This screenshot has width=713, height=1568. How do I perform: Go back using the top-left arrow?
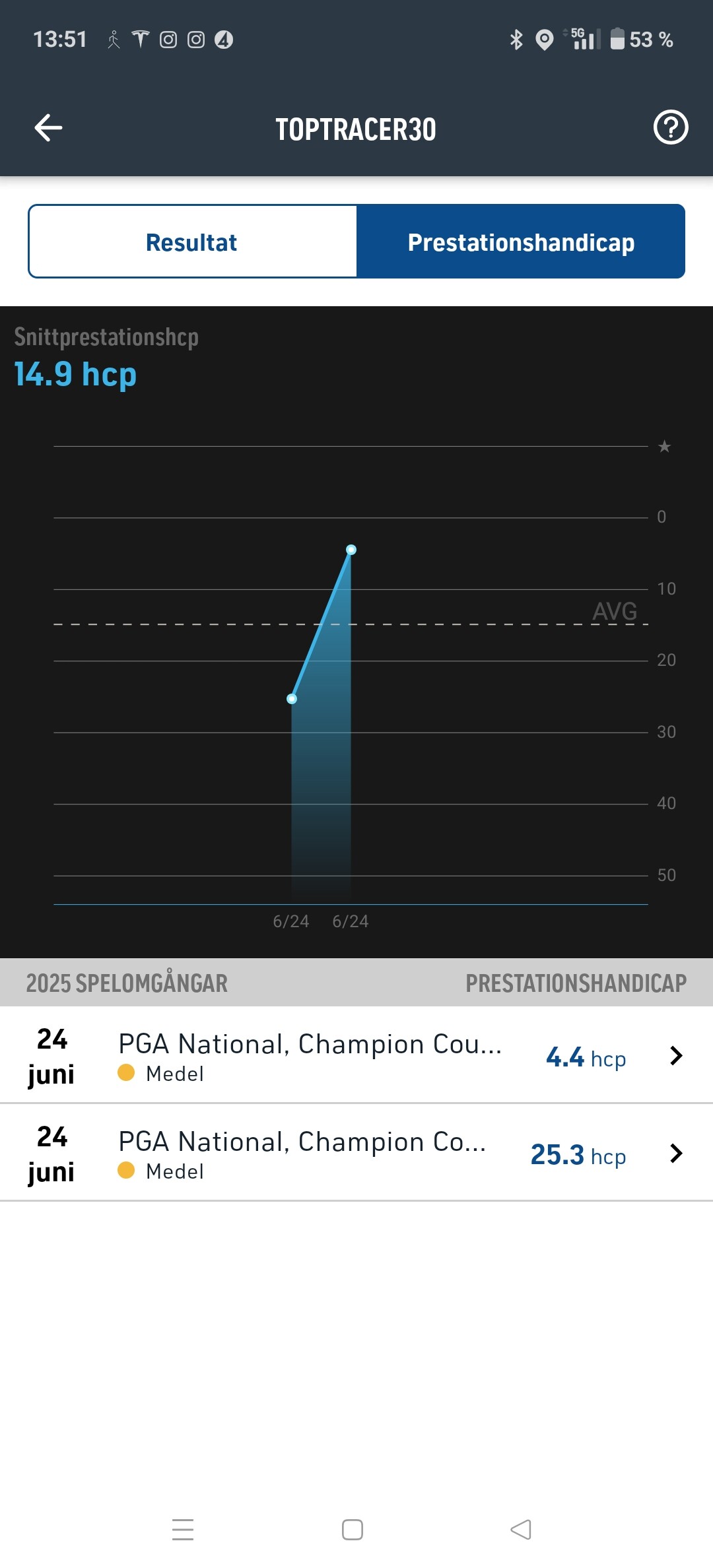pos(48,128)
